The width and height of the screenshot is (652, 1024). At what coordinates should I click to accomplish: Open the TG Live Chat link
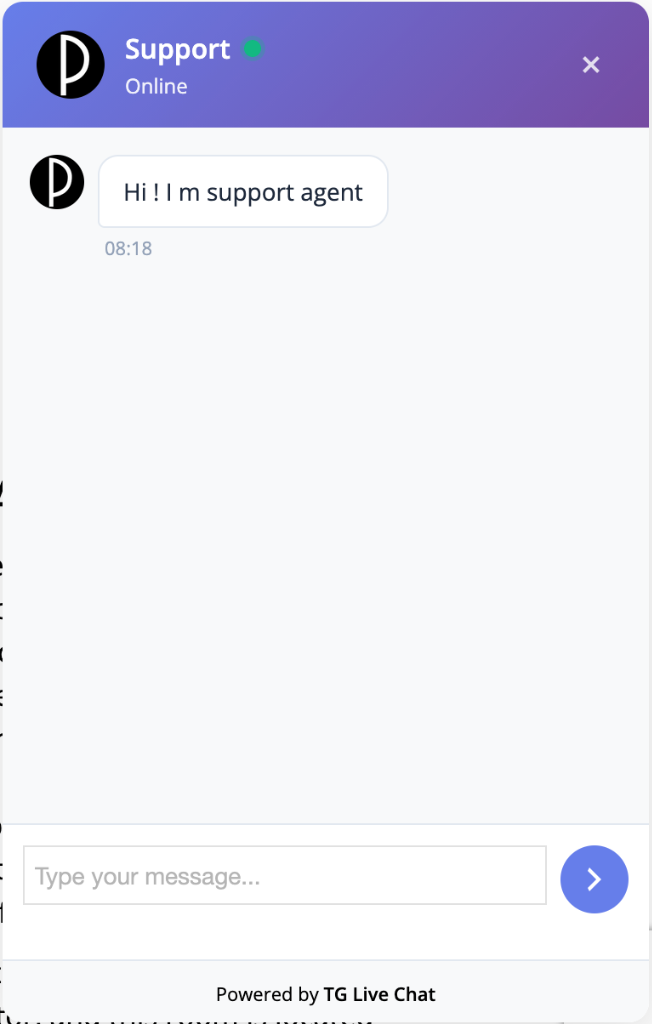[x=379, y=994]
